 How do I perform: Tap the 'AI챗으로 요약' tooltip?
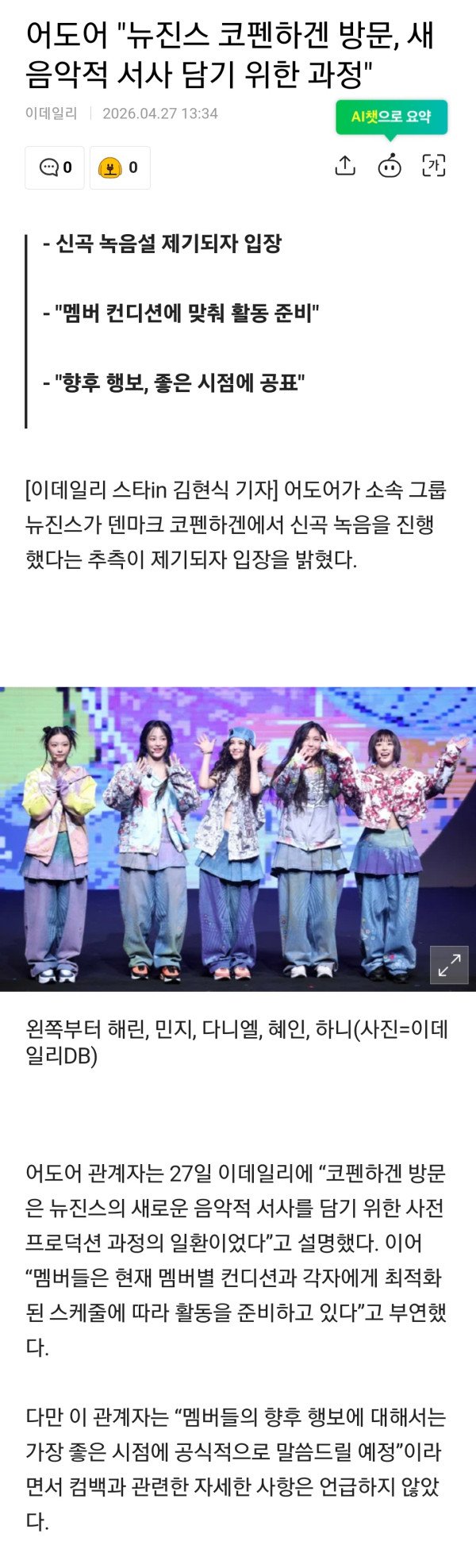point(391,117)
